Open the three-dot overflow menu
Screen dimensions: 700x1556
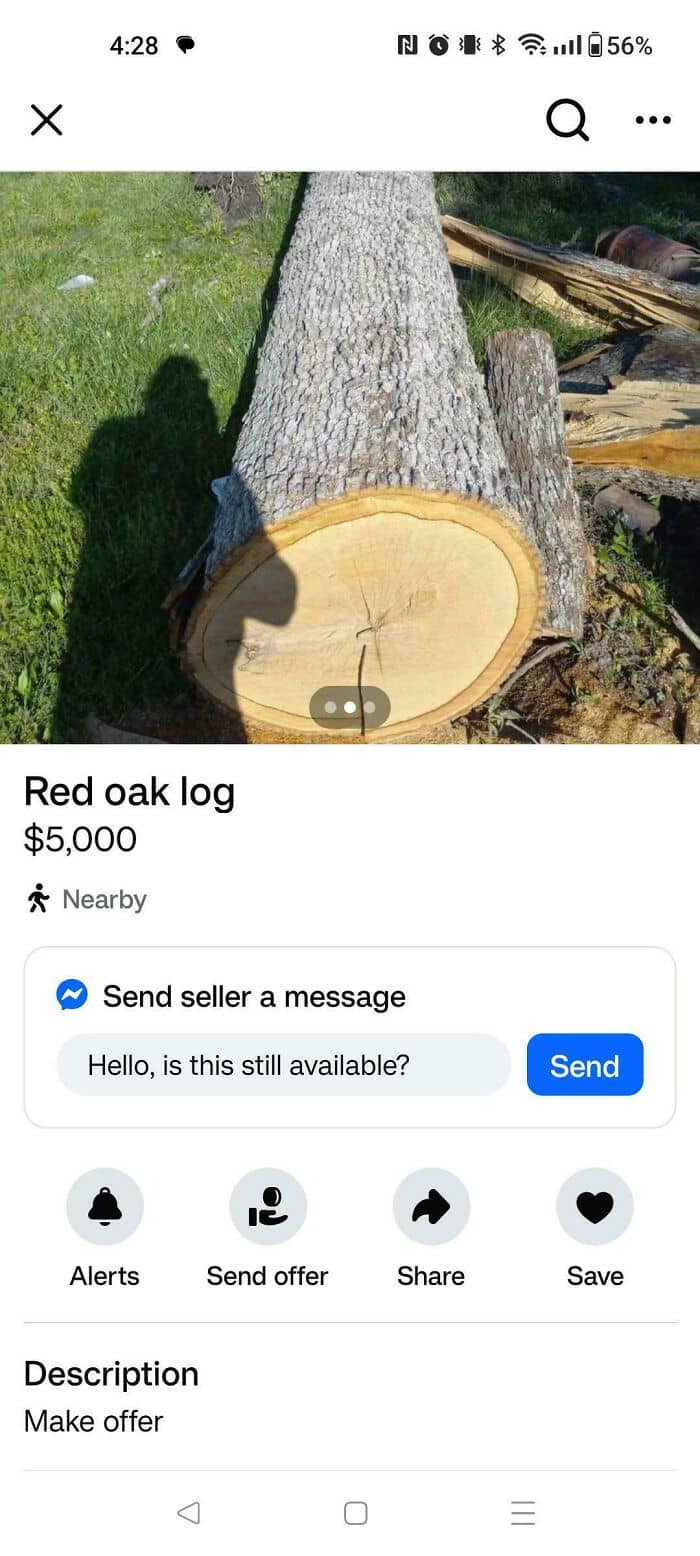pos(653,120)
